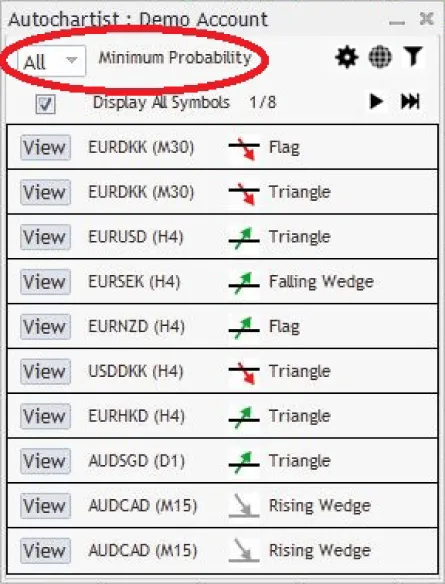Tap the globe language icon
Image resolution: width=445 pixels, height=584 pixels.
coord(380,57)
